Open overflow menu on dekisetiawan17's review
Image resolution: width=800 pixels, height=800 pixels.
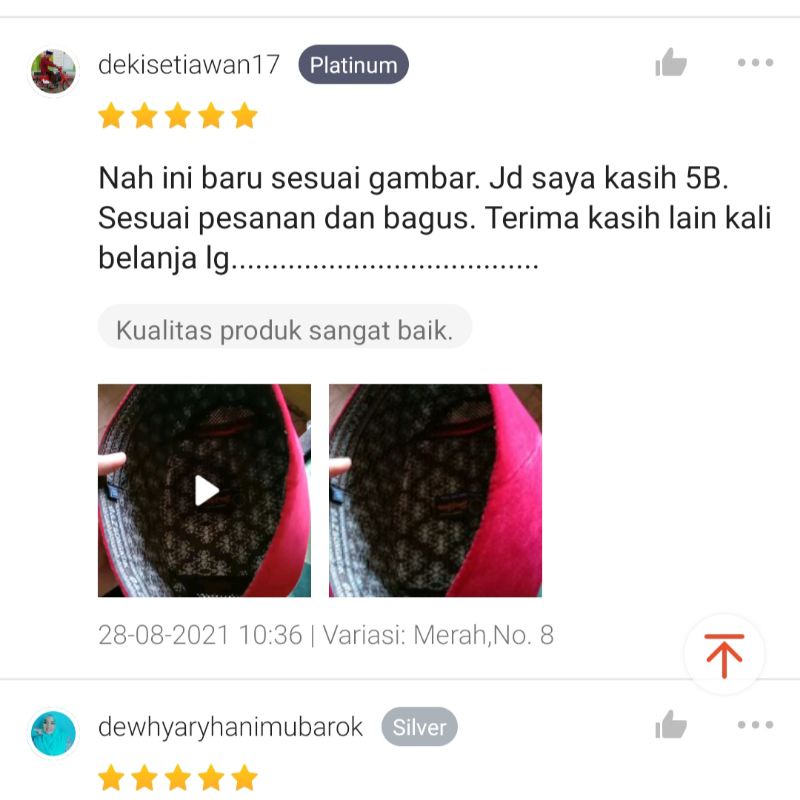coord(755,63)
